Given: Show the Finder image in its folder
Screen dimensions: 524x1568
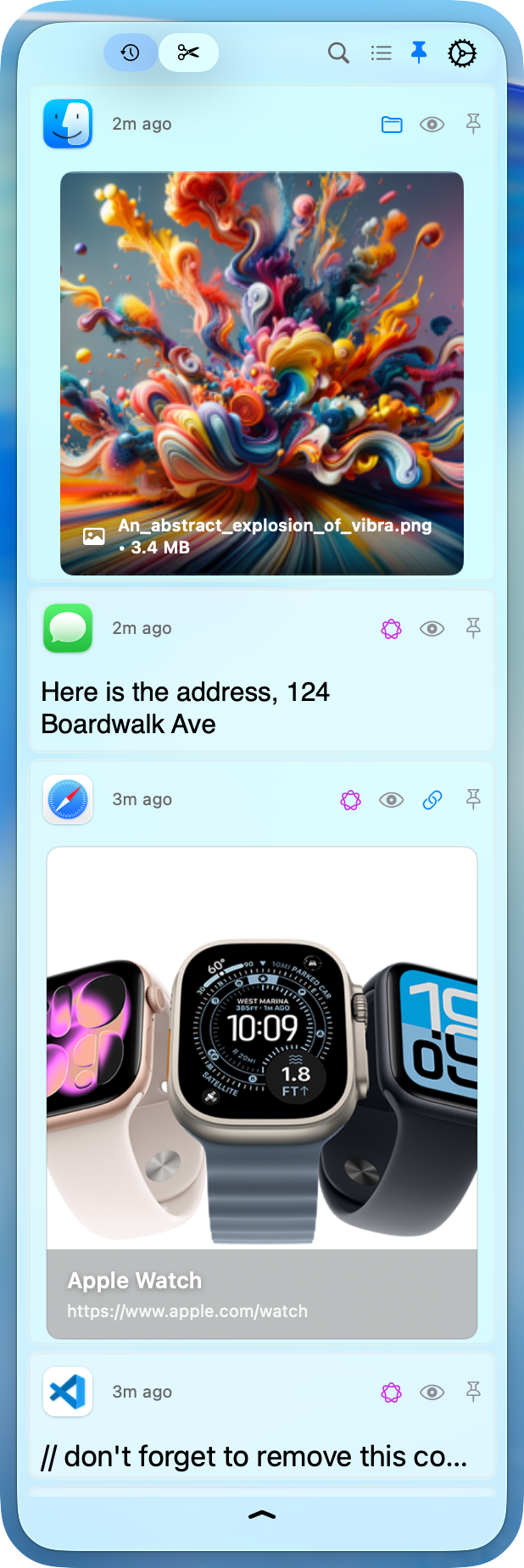Looking at the screenshot, I should point(392,125).
